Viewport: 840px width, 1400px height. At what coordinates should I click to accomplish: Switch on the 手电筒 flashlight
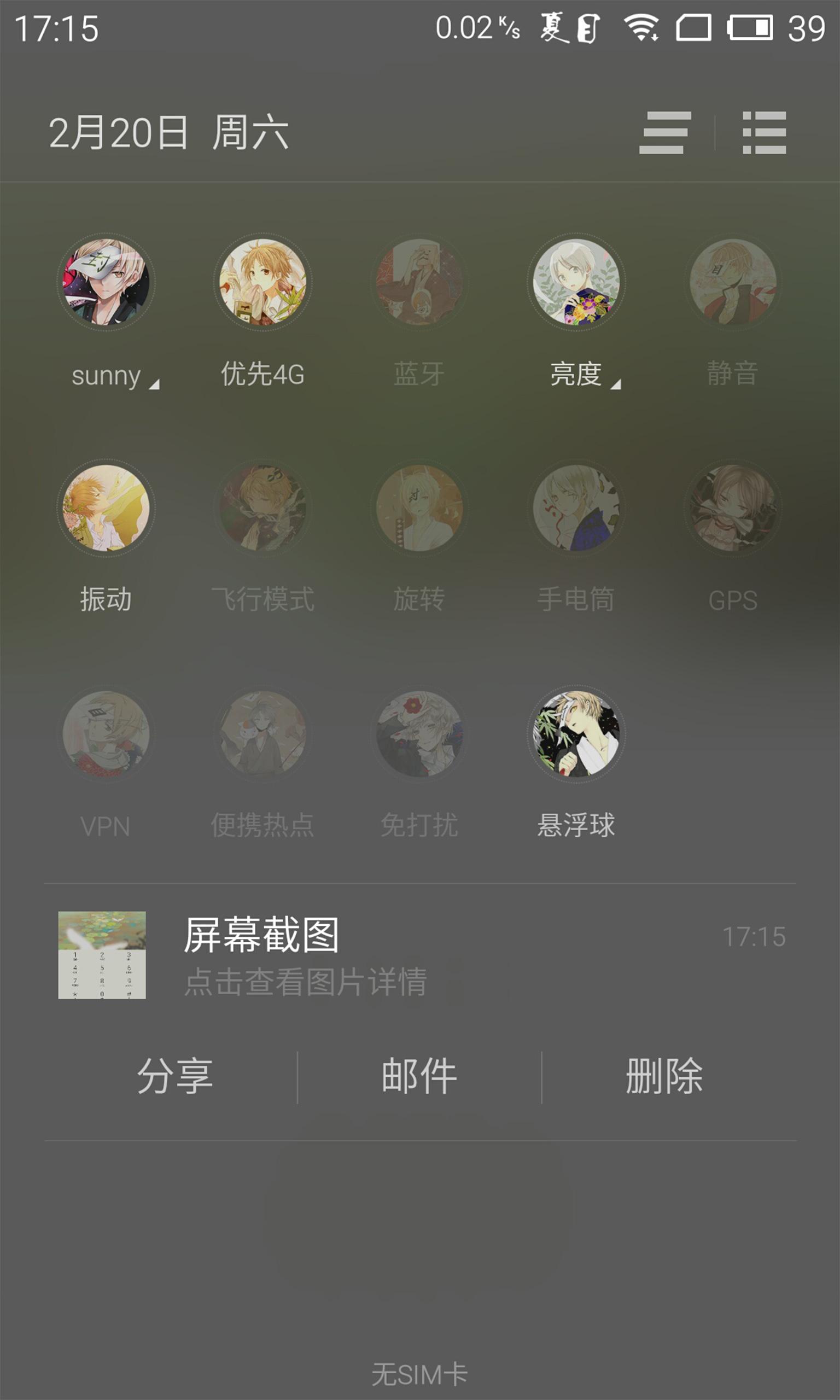pos(576,508)
